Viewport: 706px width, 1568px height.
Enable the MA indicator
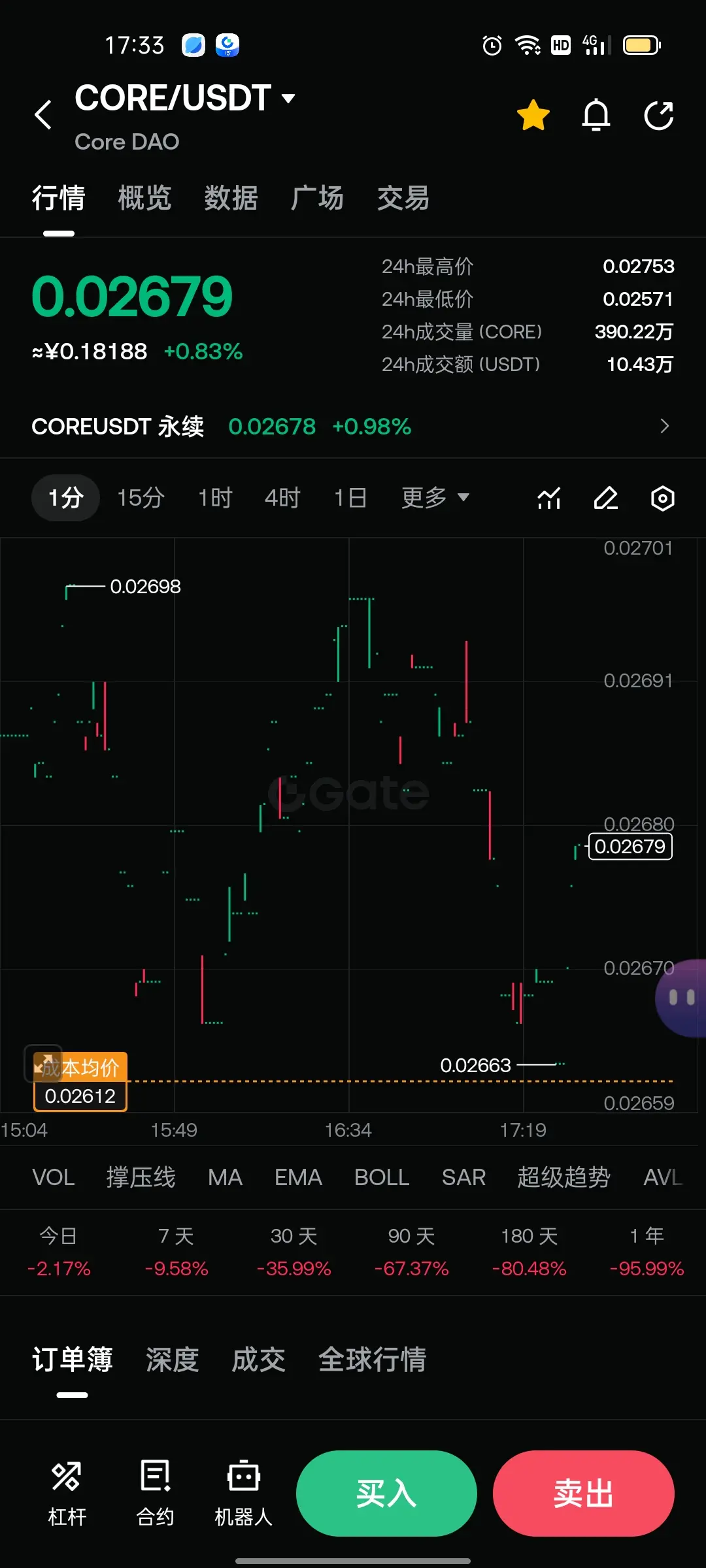tap(225, 1177)
